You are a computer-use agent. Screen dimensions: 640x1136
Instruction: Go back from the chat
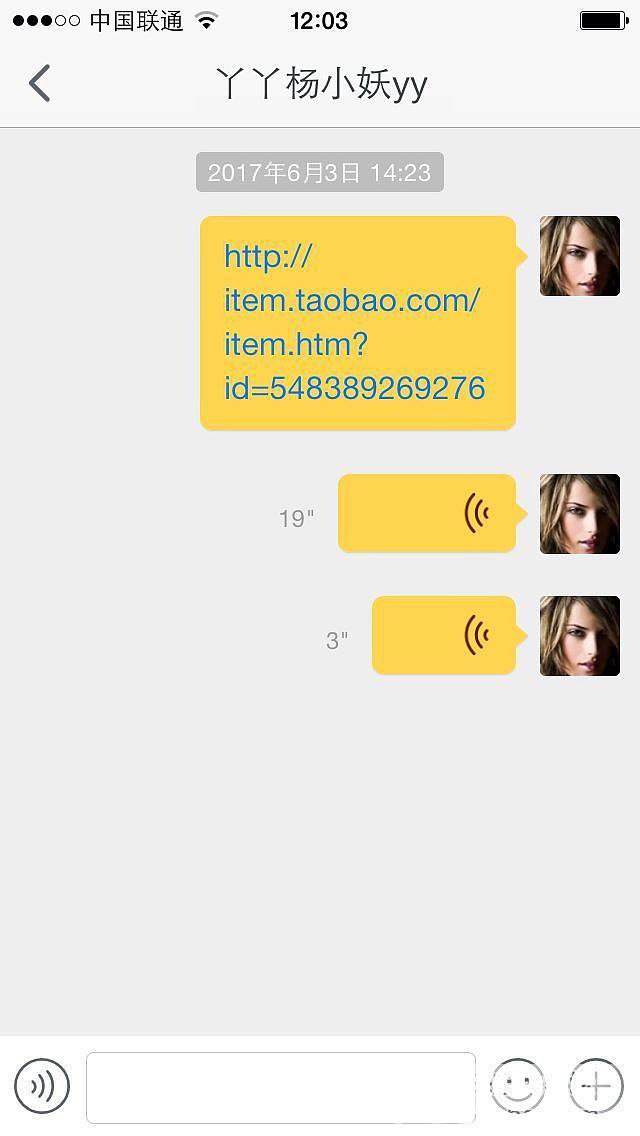click(40, 83)
